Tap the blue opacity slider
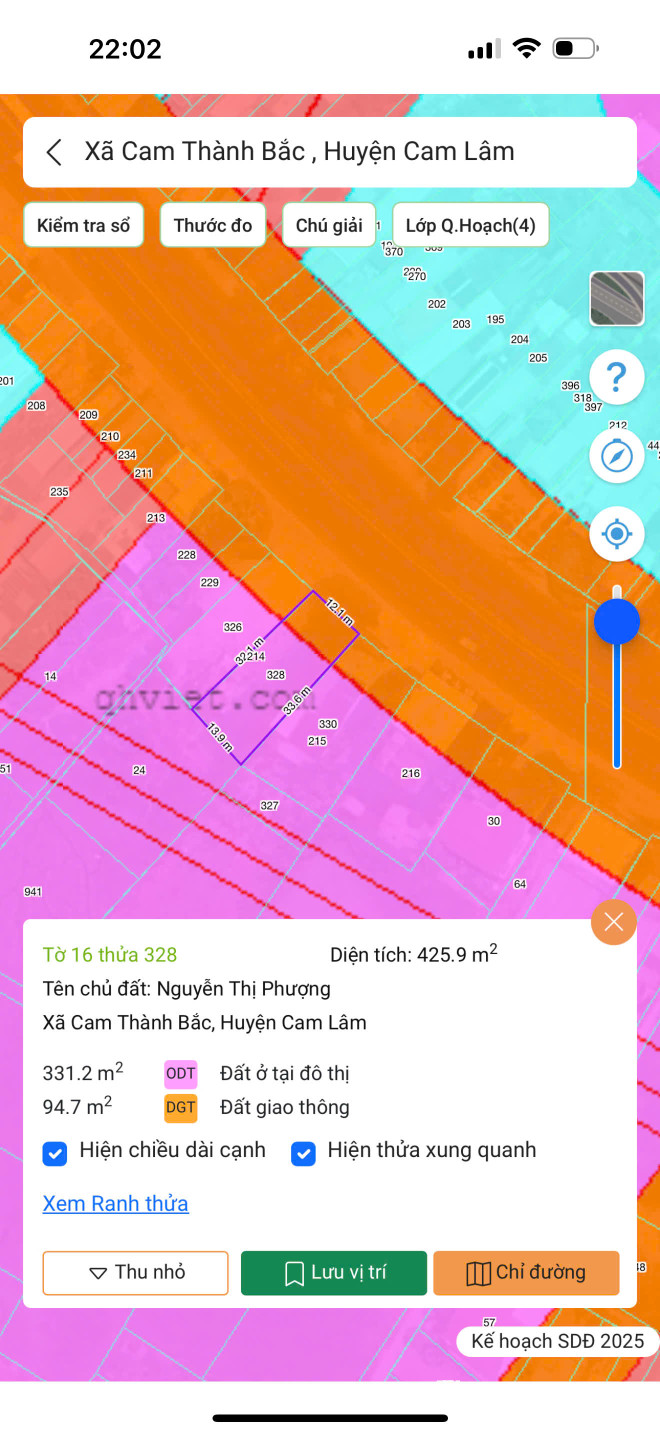The image size is (660, 1434). [617, 623]
